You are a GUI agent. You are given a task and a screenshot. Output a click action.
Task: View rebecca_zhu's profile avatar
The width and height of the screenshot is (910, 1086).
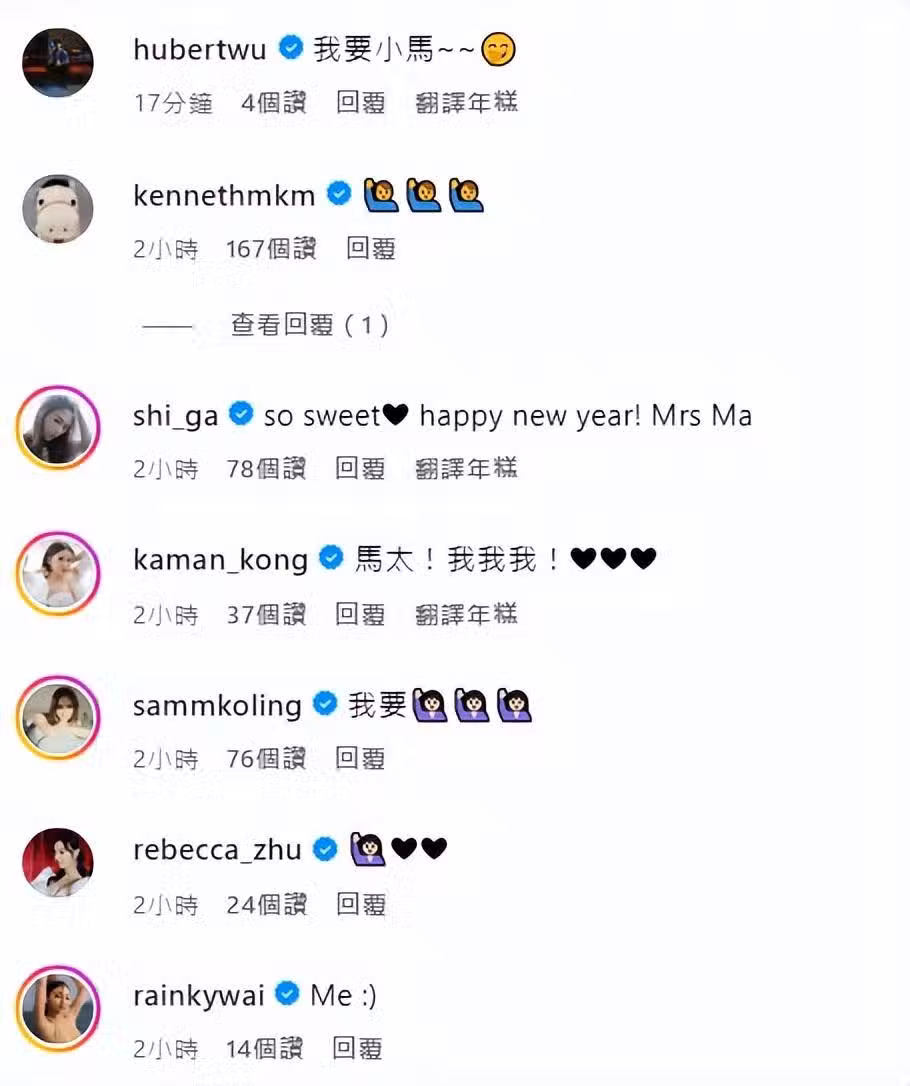click(58, 862)
